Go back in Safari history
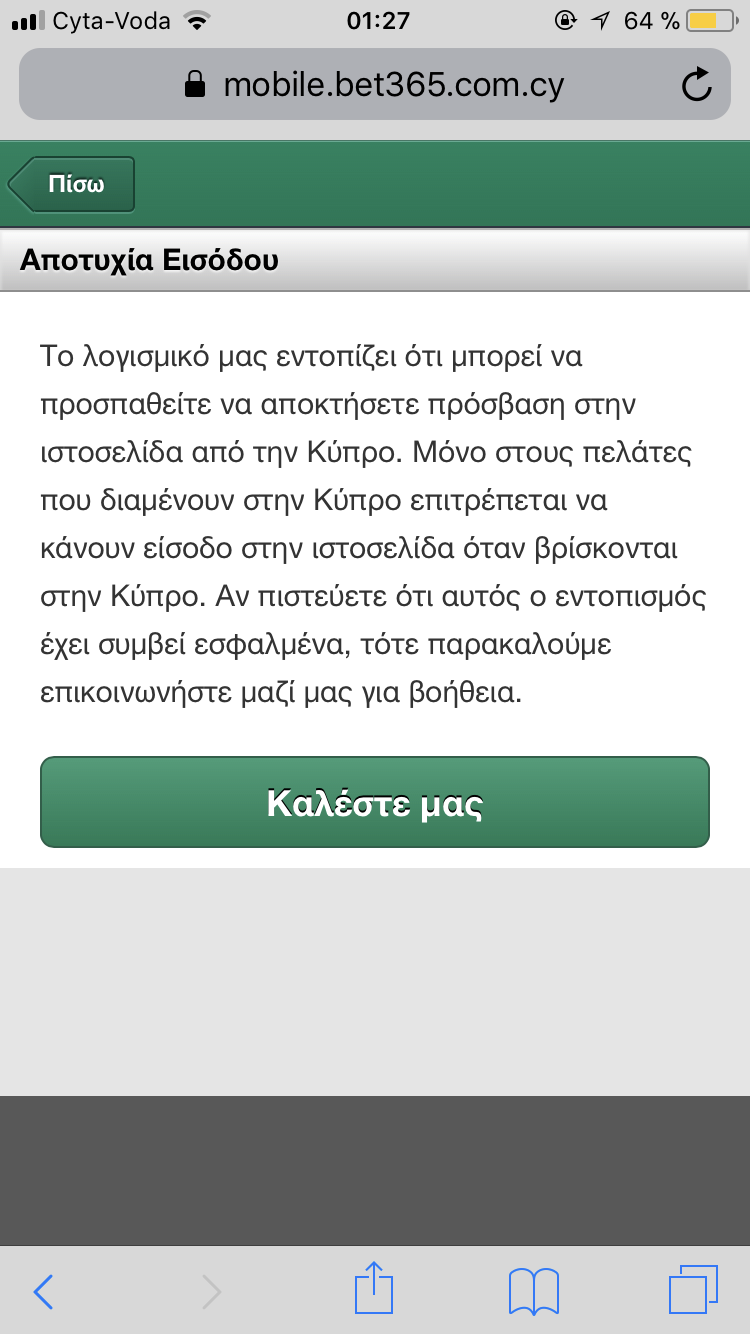The height and width of the screenshot is (1334, 750). click(42, 1291)
